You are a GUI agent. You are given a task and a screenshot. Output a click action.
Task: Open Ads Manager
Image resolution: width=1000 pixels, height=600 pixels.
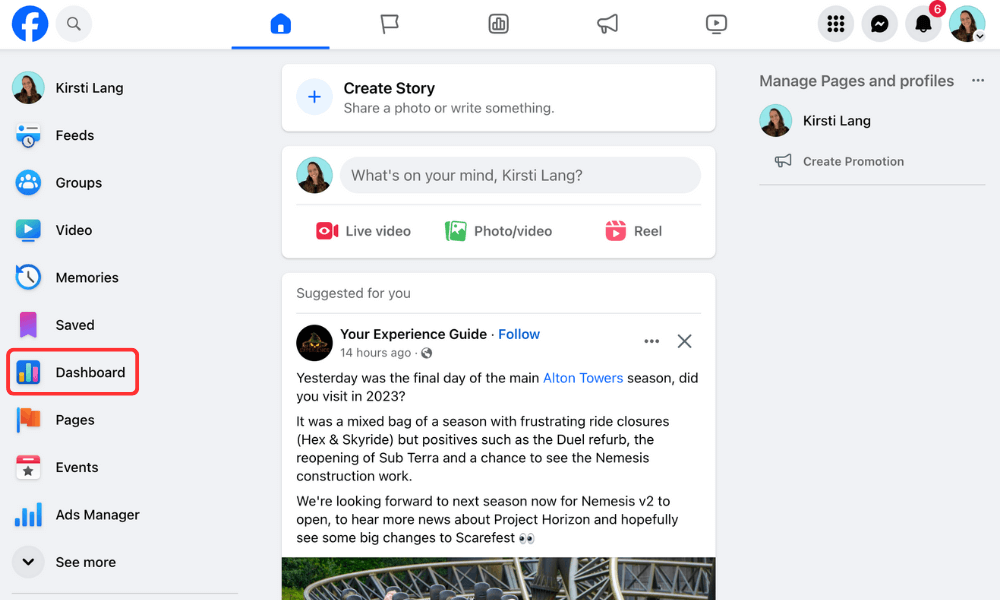click(97, 515)
